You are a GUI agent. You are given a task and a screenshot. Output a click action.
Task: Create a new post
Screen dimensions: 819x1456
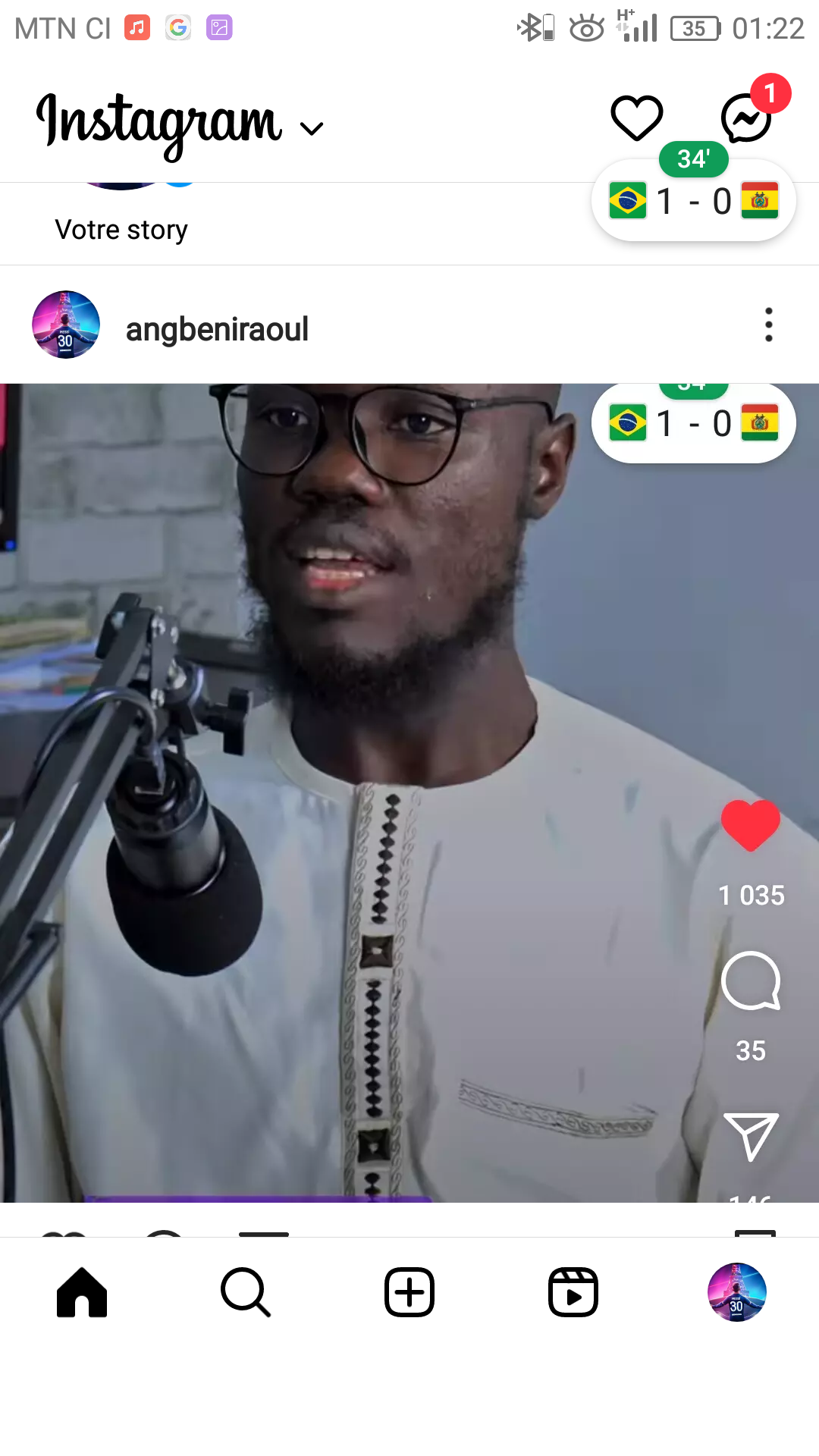409,1292
